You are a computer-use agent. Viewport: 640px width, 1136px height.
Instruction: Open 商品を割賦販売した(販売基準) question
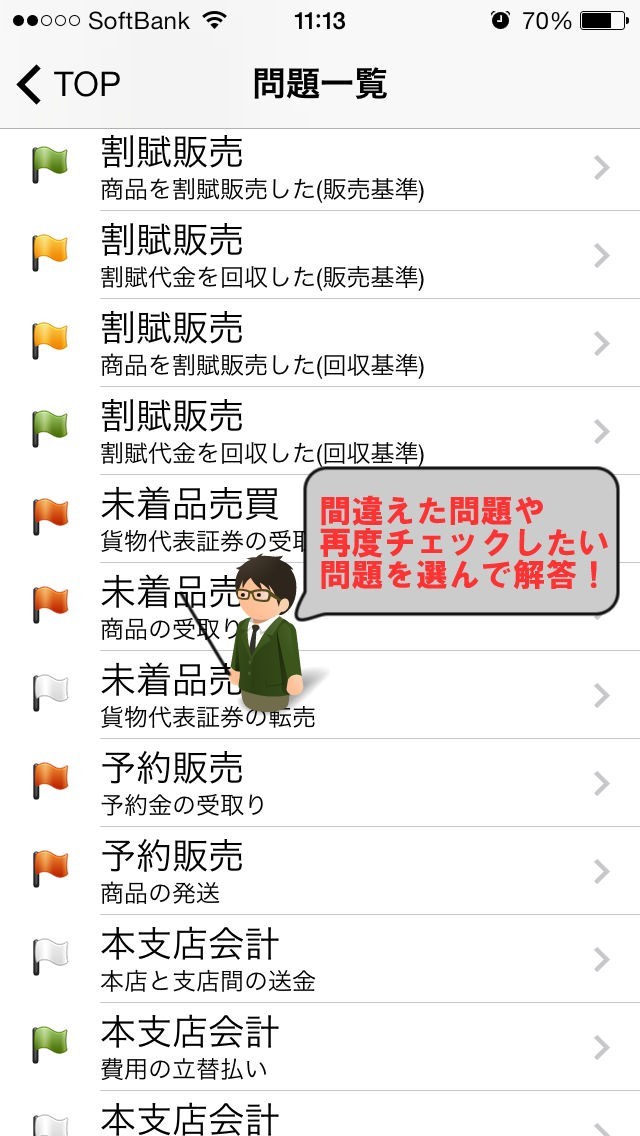320,168
